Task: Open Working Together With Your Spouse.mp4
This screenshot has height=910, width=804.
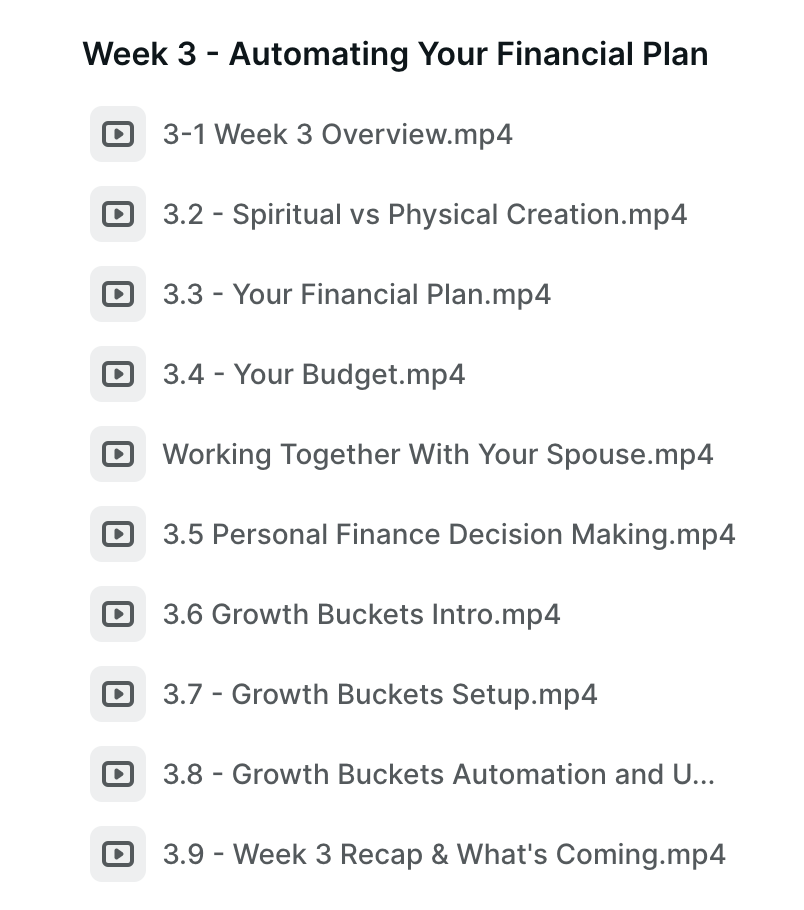Action: (x=437, y=454)
